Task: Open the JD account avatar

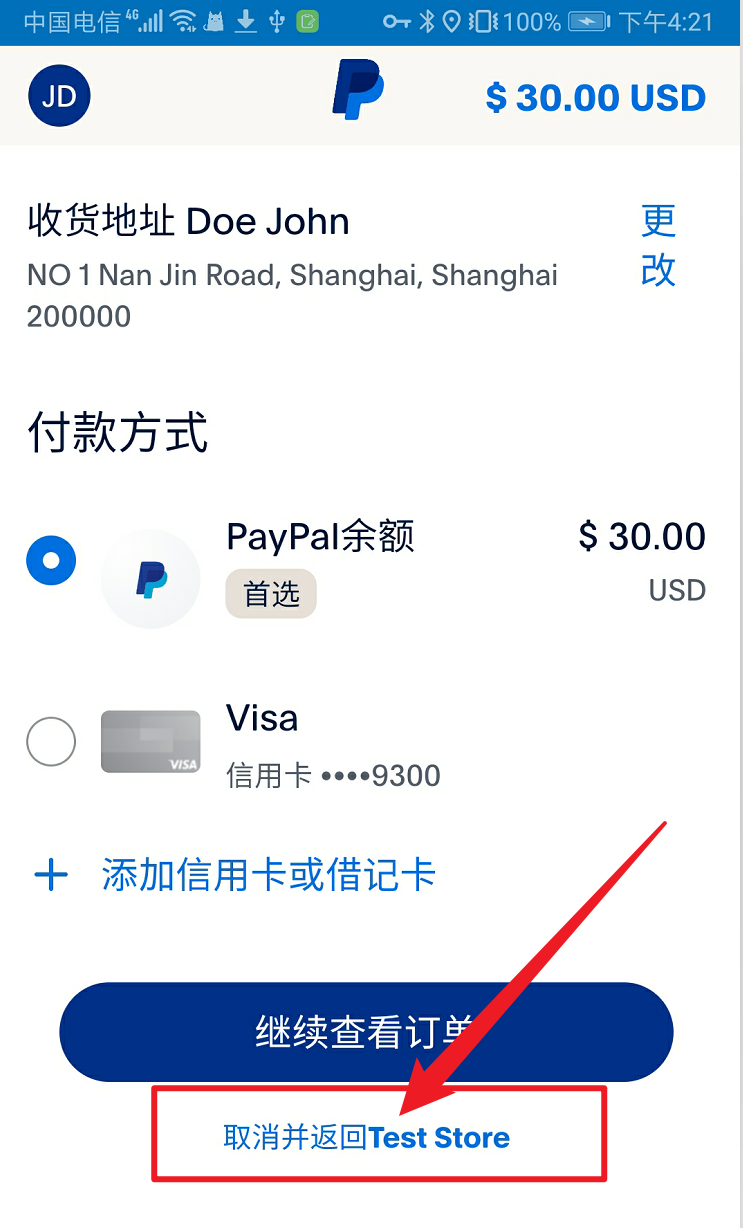Action: point(59,97)
